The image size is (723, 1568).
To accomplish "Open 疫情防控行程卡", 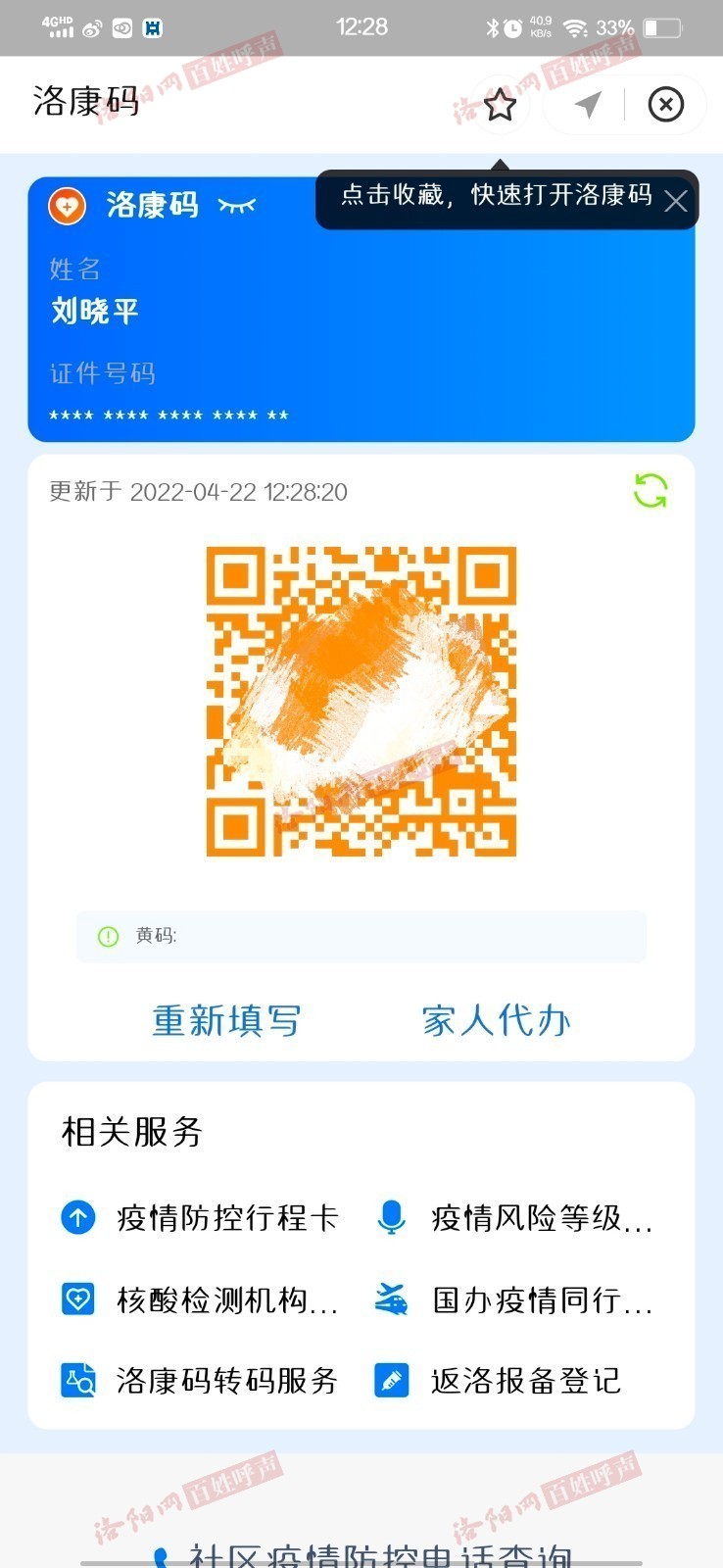I will pyautogui.click(x=200, y=1217).
